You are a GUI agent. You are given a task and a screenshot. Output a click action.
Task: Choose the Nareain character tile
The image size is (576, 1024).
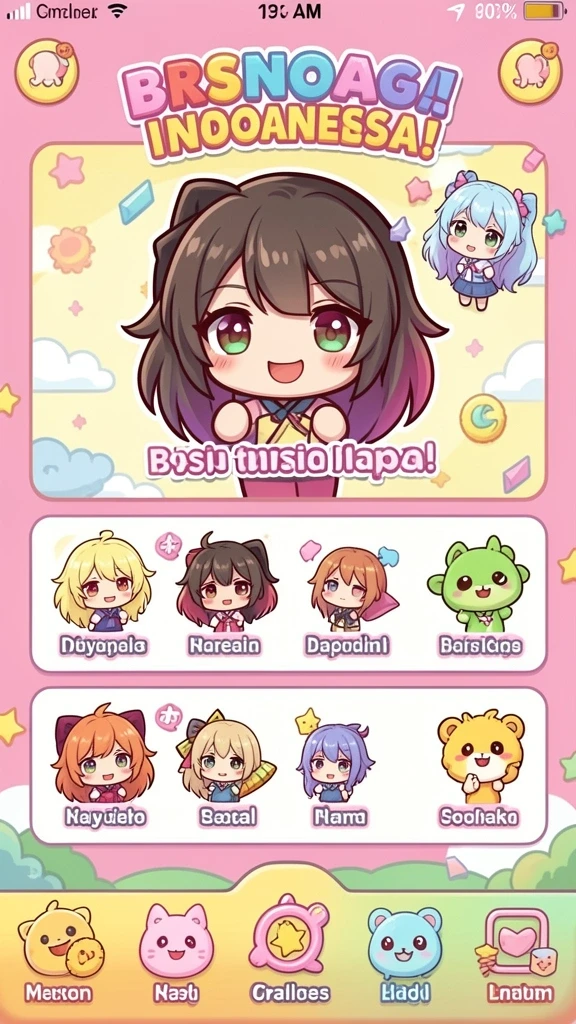[x=225, y=593]
